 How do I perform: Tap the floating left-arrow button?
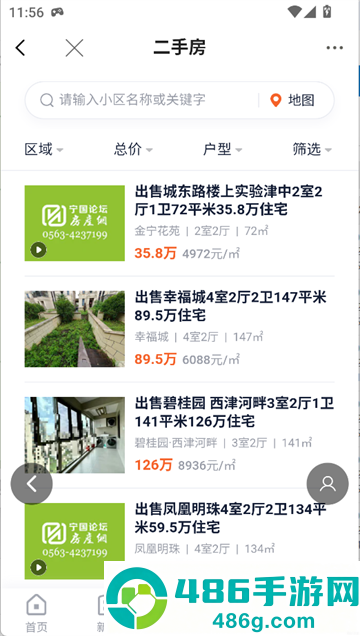[x=32, y=484]
